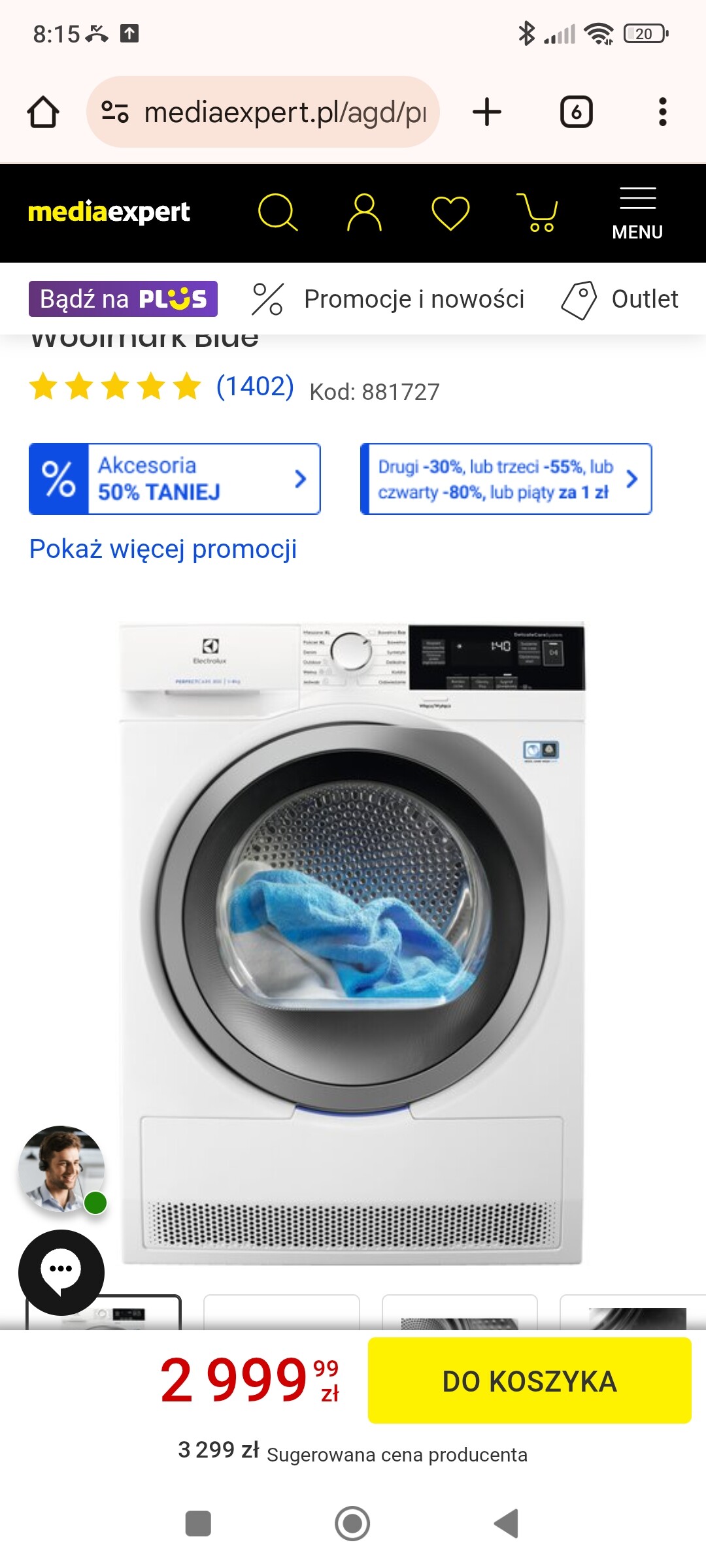This screenshot has height=1568, width=706.
Task: Open a new browser tab
Action: tap(487, 112)
